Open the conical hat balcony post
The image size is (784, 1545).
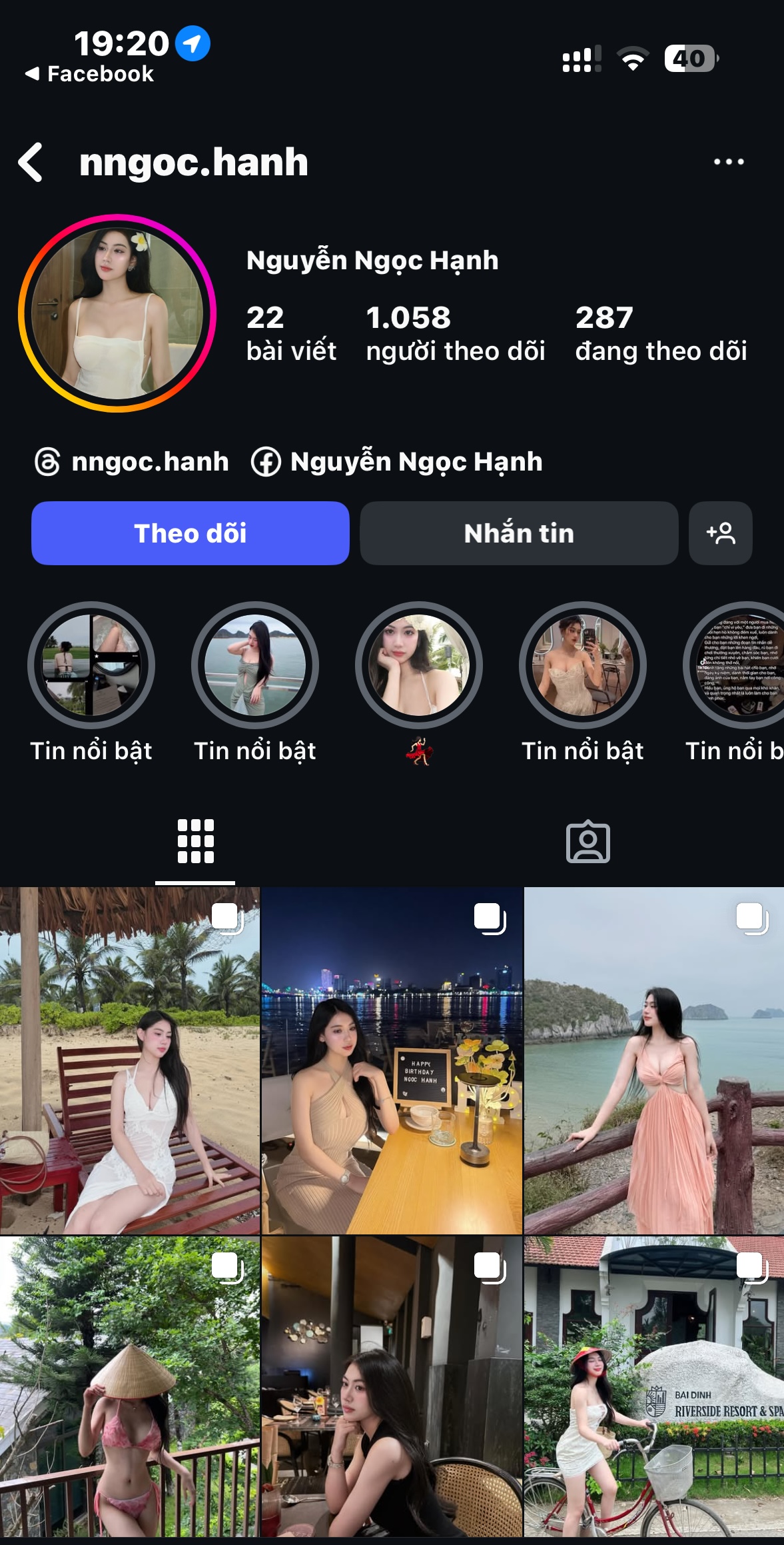click(x=129, y=1386)
